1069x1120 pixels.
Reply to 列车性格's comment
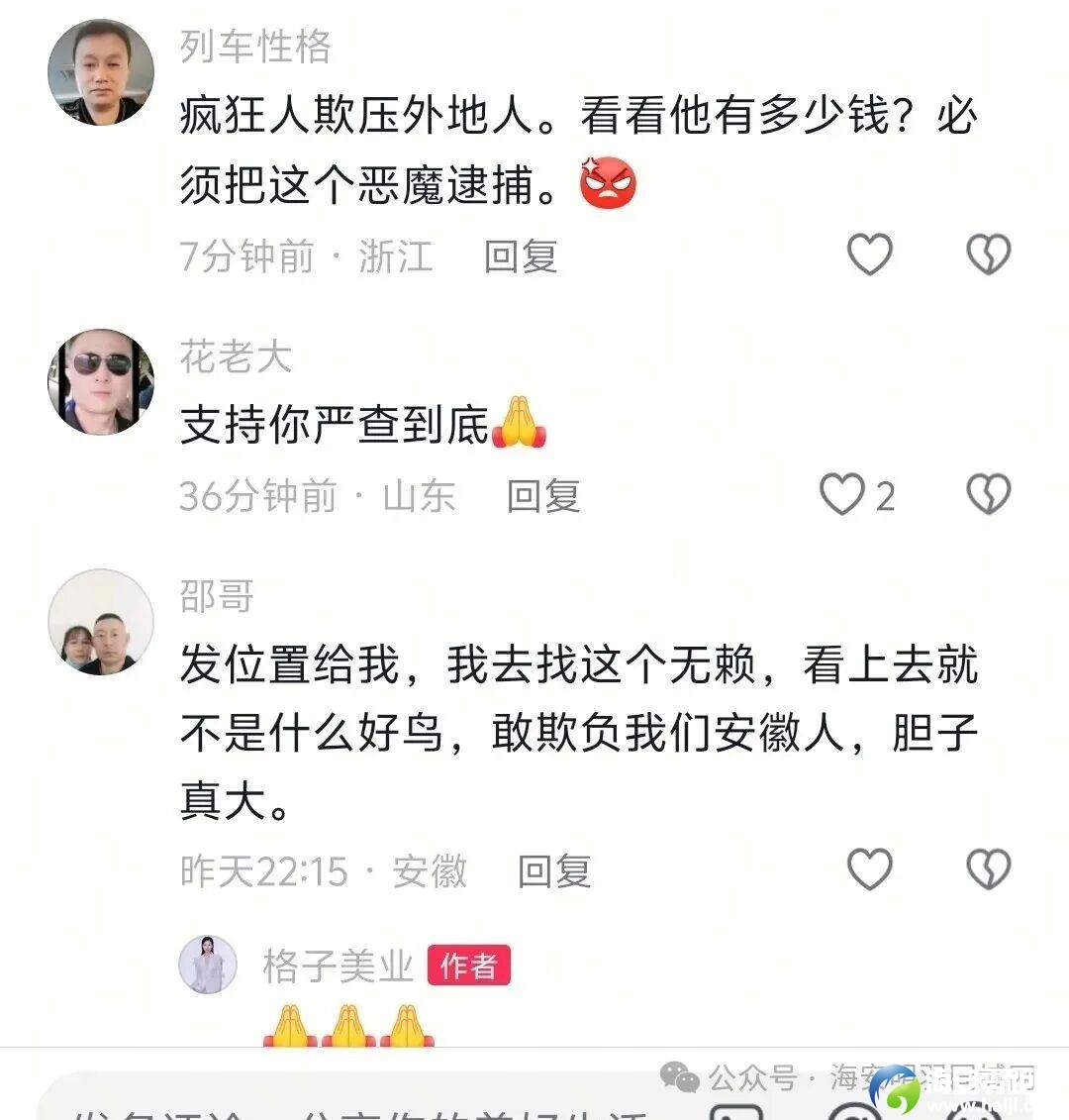pyautogui.click(x=521, y=256)
